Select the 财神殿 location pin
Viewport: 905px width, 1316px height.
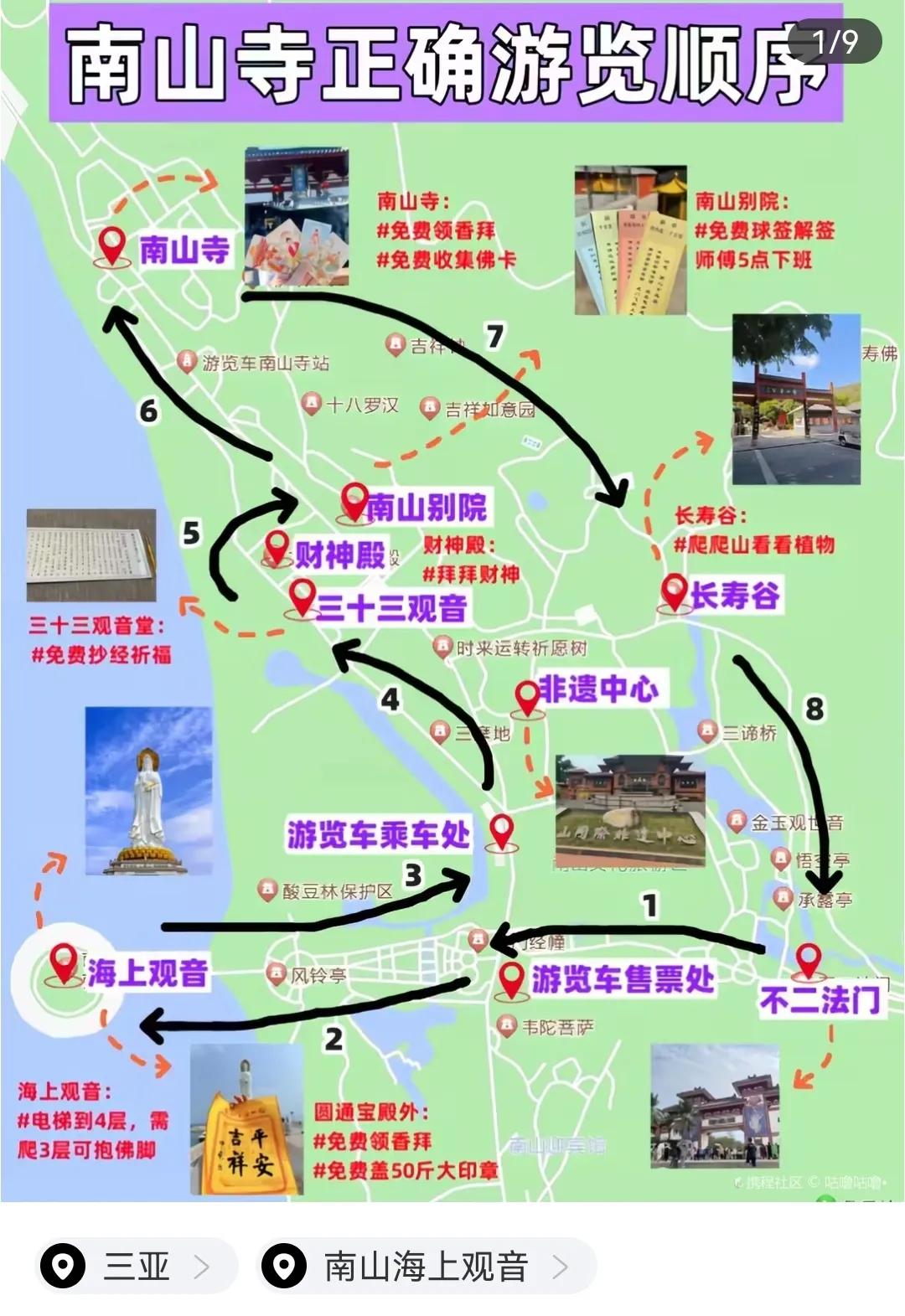pyautogui.click(x=278, y=546)
